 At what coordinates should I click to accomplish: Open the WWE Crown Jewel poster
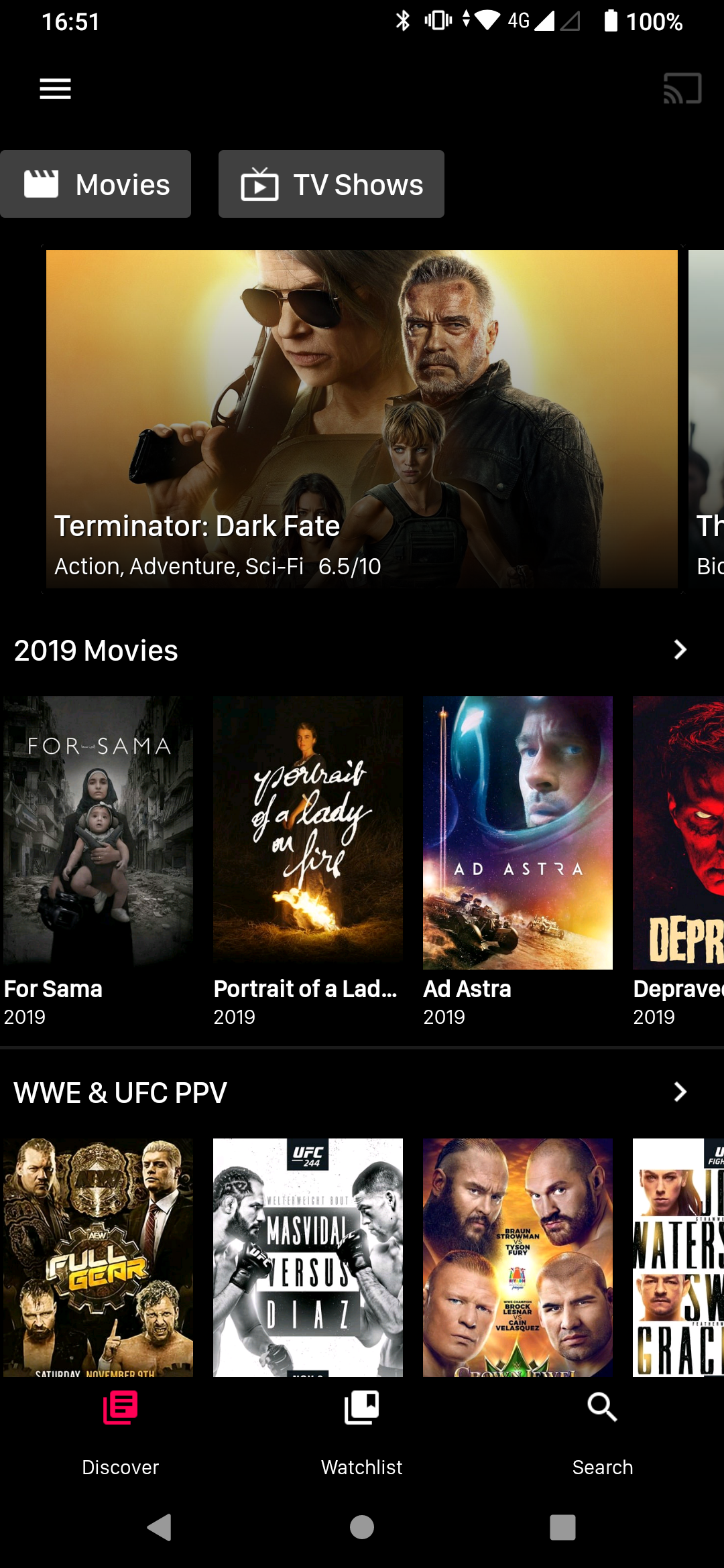coord(518,1257)
